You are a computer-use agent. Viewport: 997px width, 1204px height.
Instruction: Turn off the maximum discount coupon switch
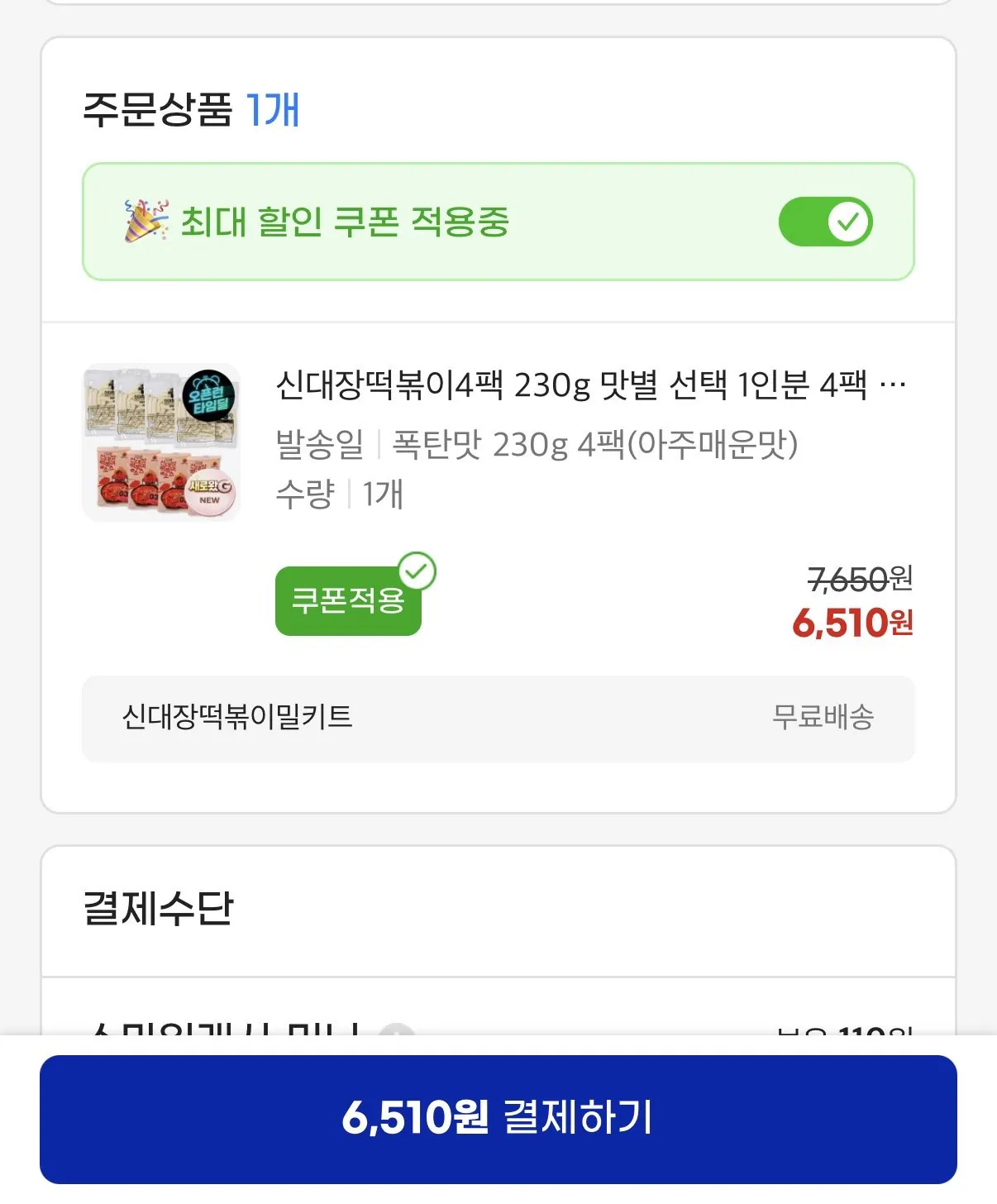[825, 220]
